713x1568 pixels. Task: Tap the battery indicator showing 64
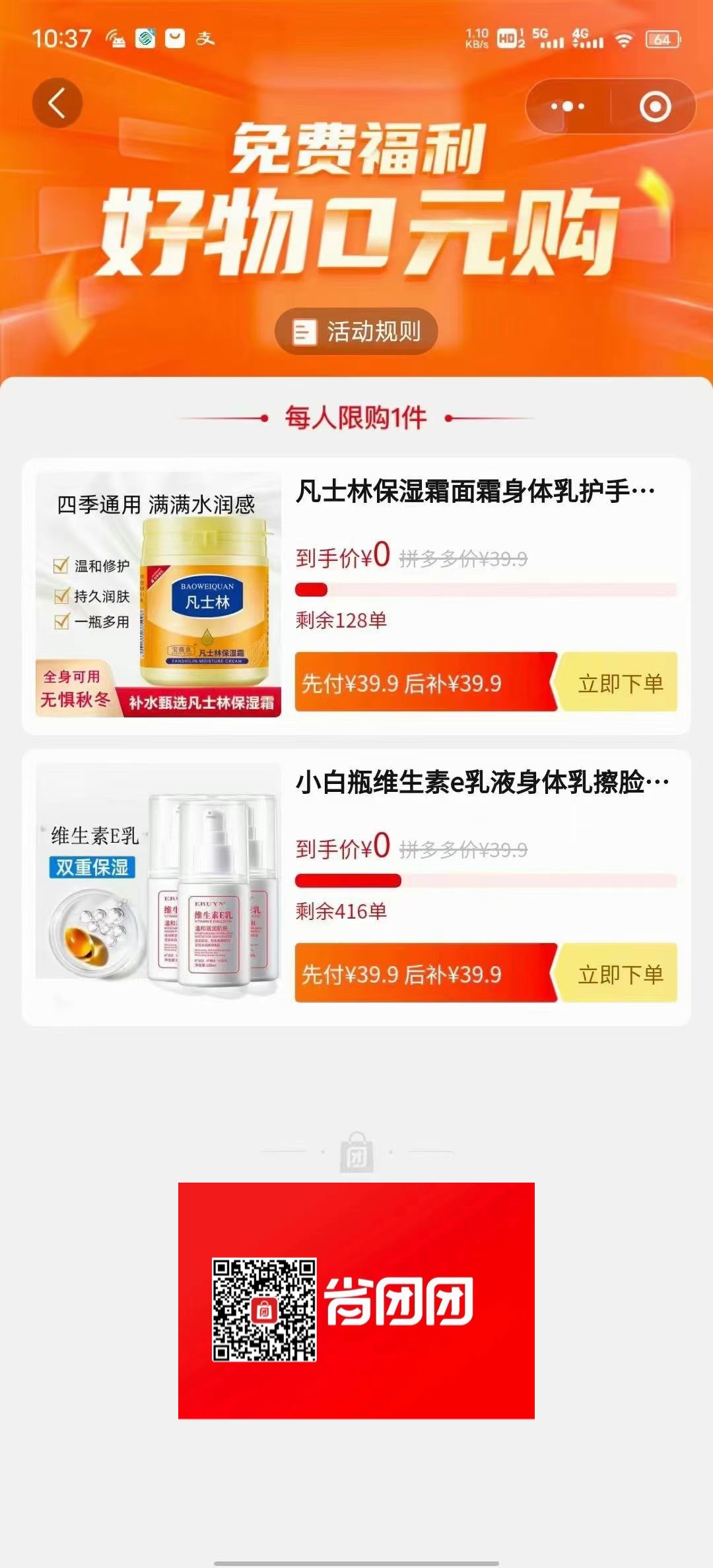(656, 40)
